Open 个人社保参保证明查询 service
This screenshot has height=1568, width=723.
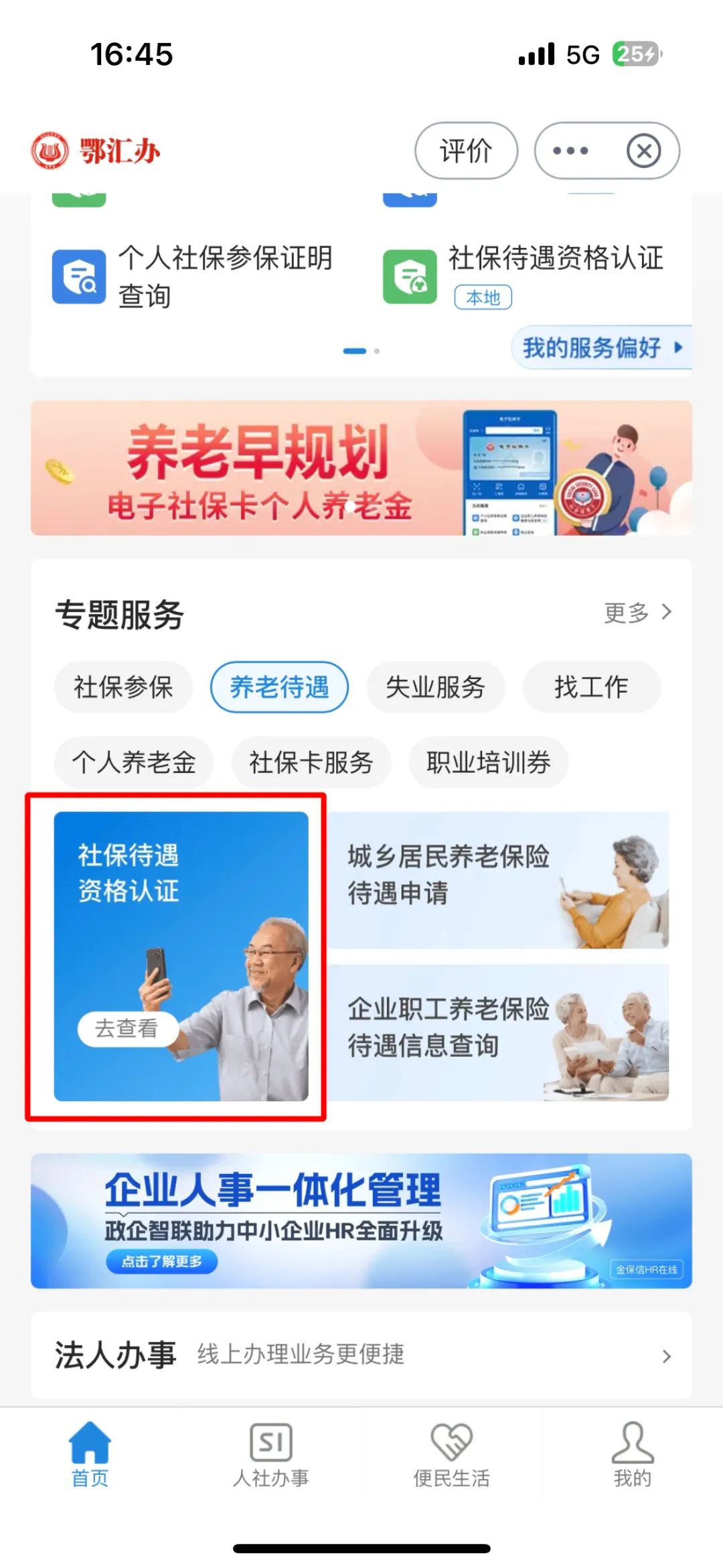[194, 276]
